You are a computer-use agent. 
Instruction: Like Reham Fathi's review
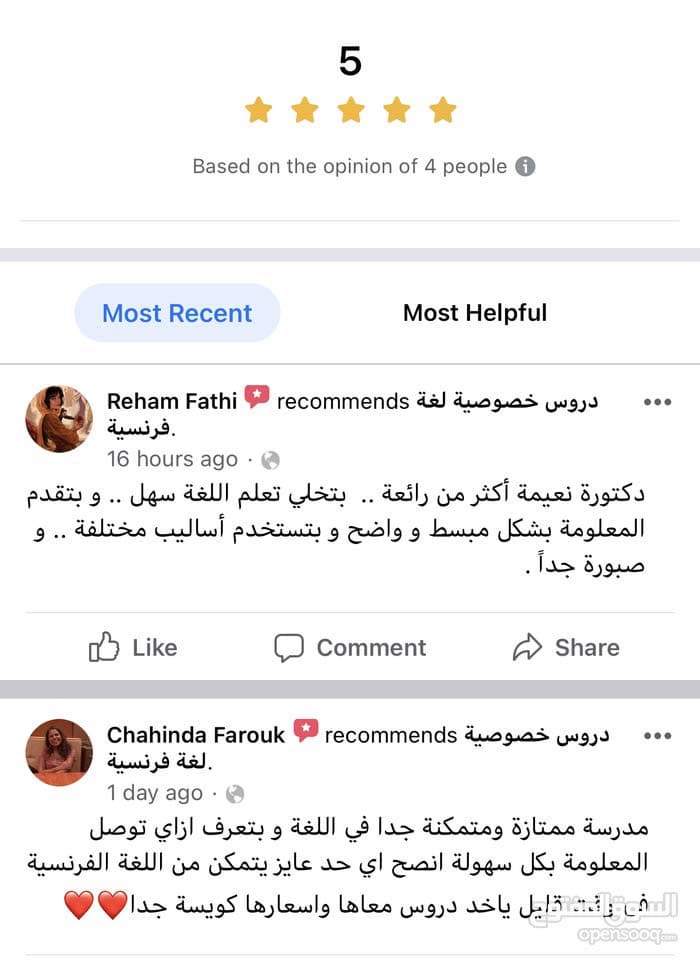coord(133,647)
